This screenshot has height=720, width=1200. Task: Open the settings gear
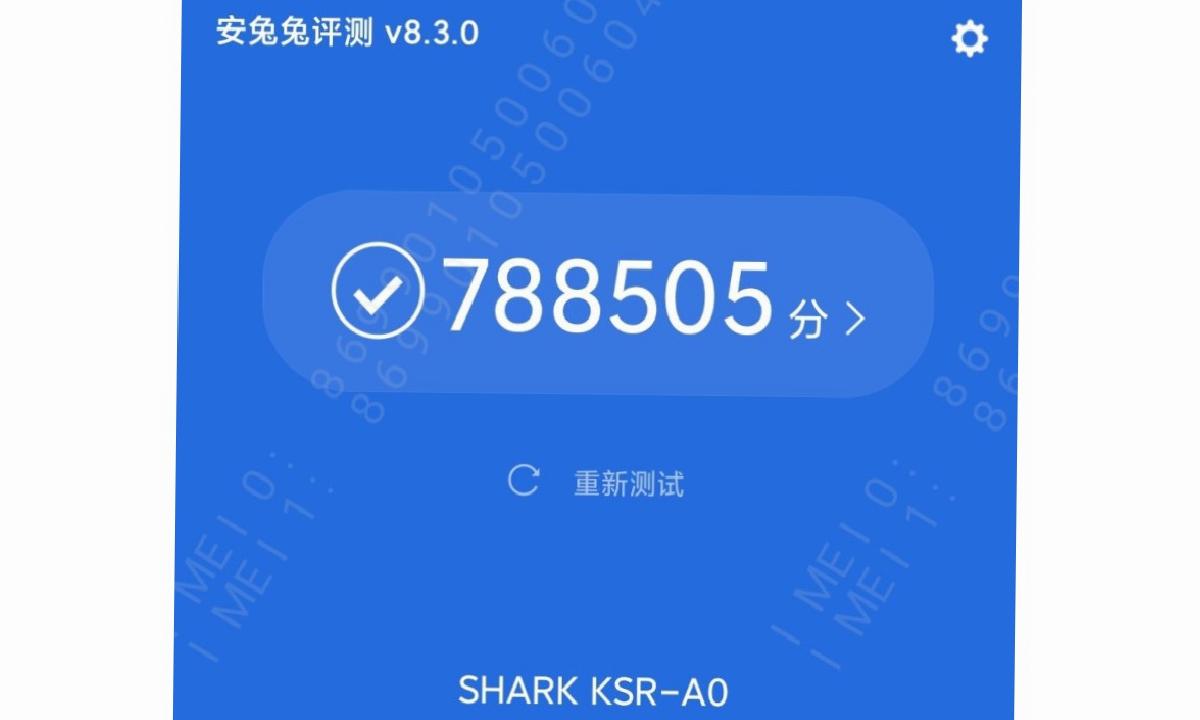[968, 39]
